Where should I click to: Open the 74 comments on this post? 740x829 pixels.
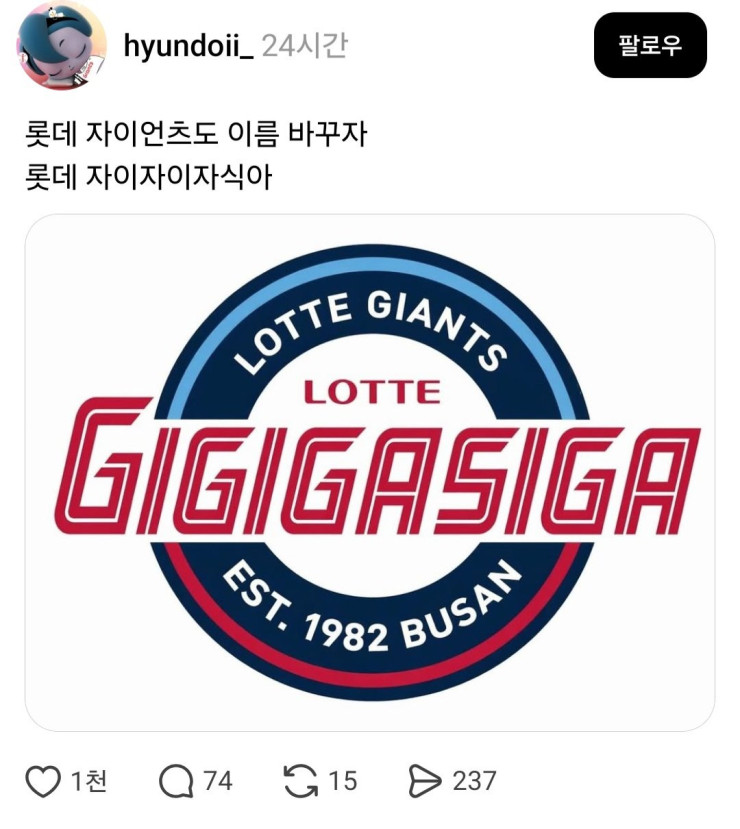pos(176,781)
